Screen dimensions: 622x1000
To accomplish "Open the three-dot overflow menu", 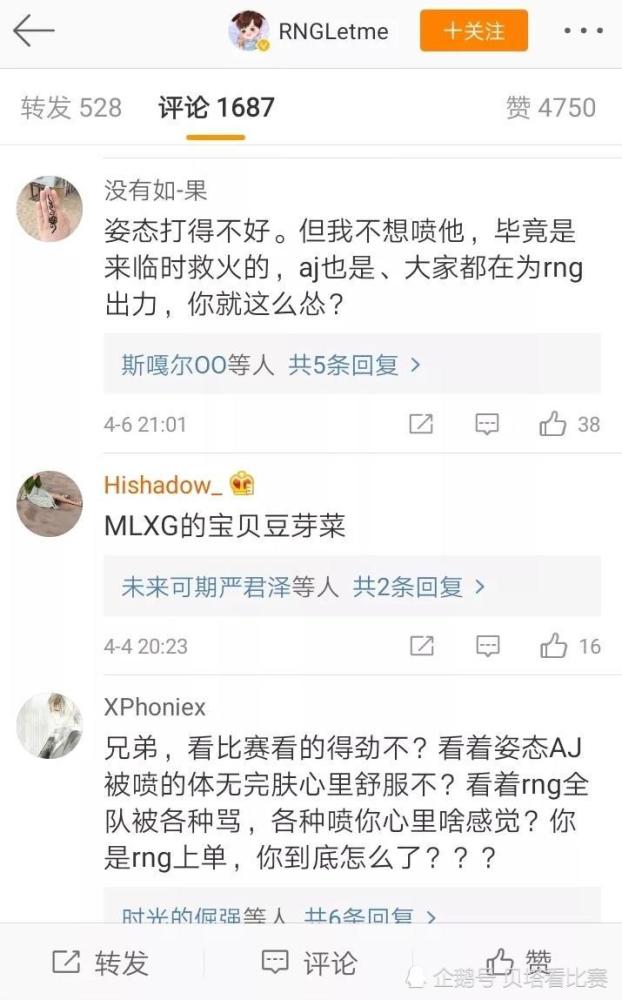I will point(583,31).
